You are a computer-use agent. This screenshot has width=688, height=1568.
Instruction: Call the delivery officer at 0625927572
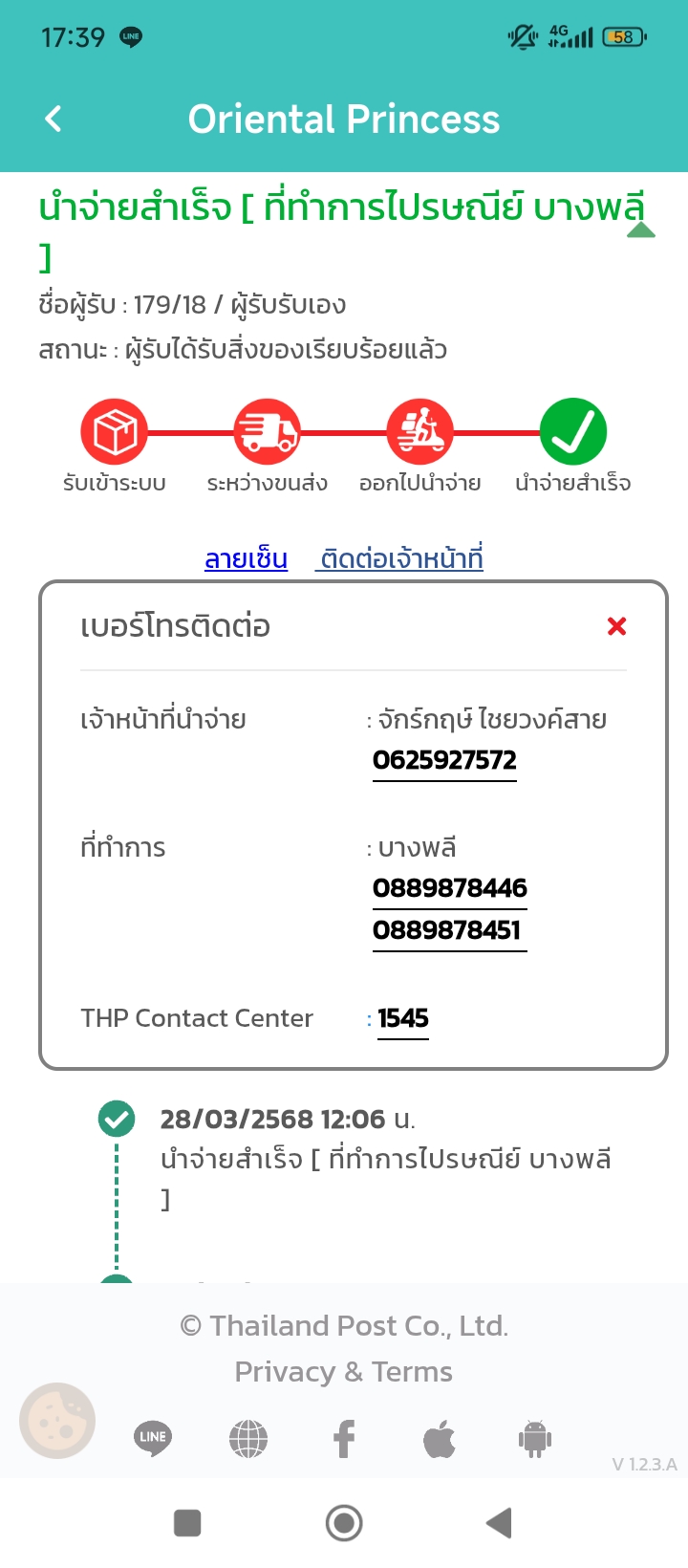coord(444,761)
